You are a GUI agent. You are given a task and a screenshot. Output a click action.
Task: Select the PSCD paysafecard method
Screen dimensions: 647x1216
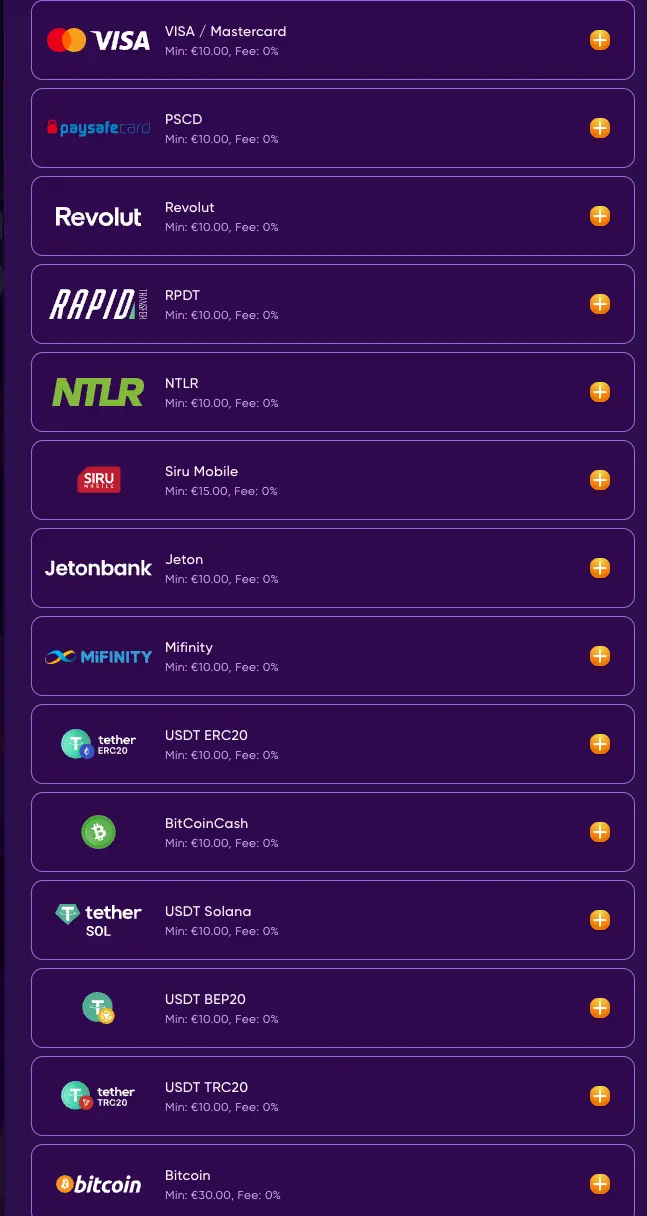click(x=333, y=128)
